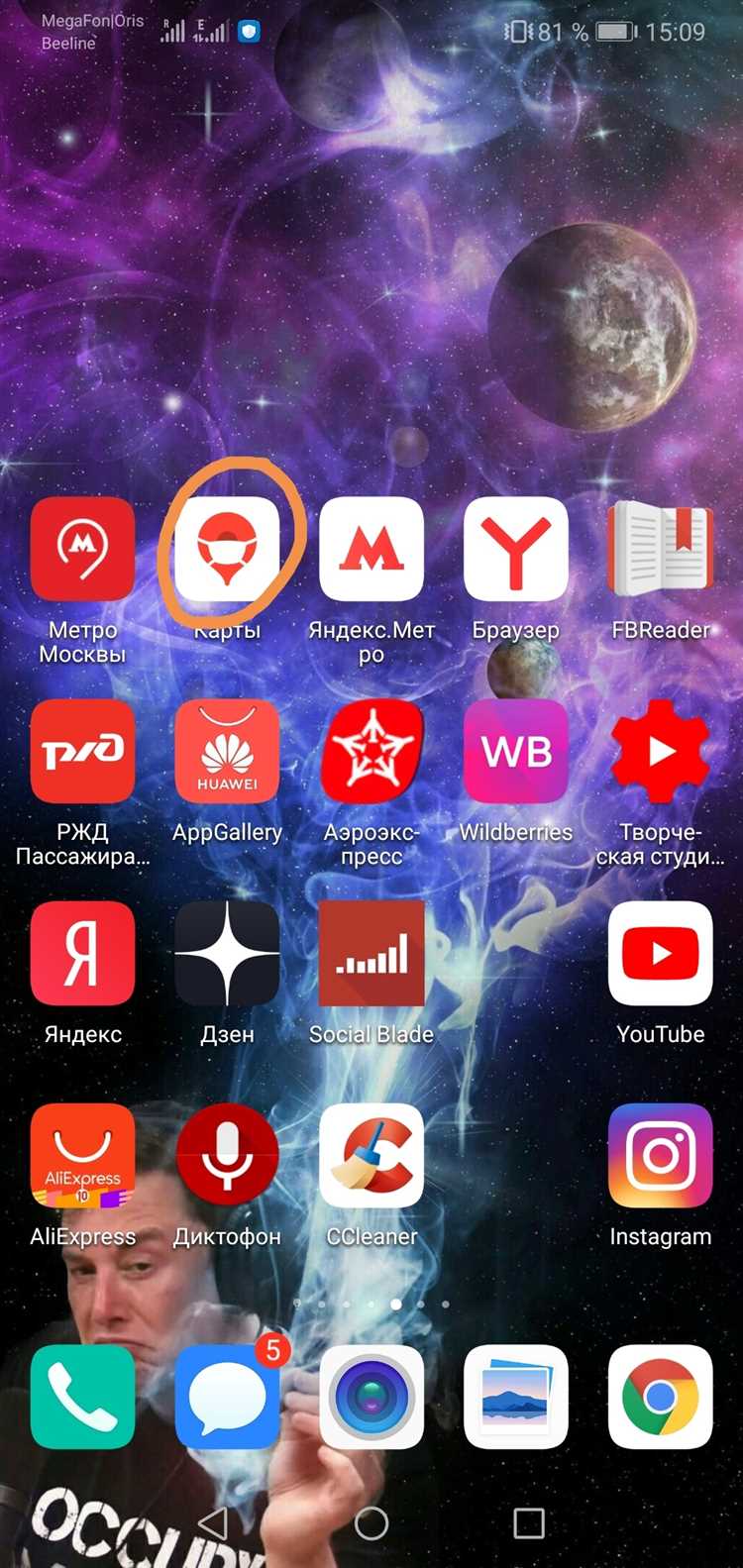Start the Диктофон voice recorder
This screenshot has height=1568, width=743.
[227, 1155]
